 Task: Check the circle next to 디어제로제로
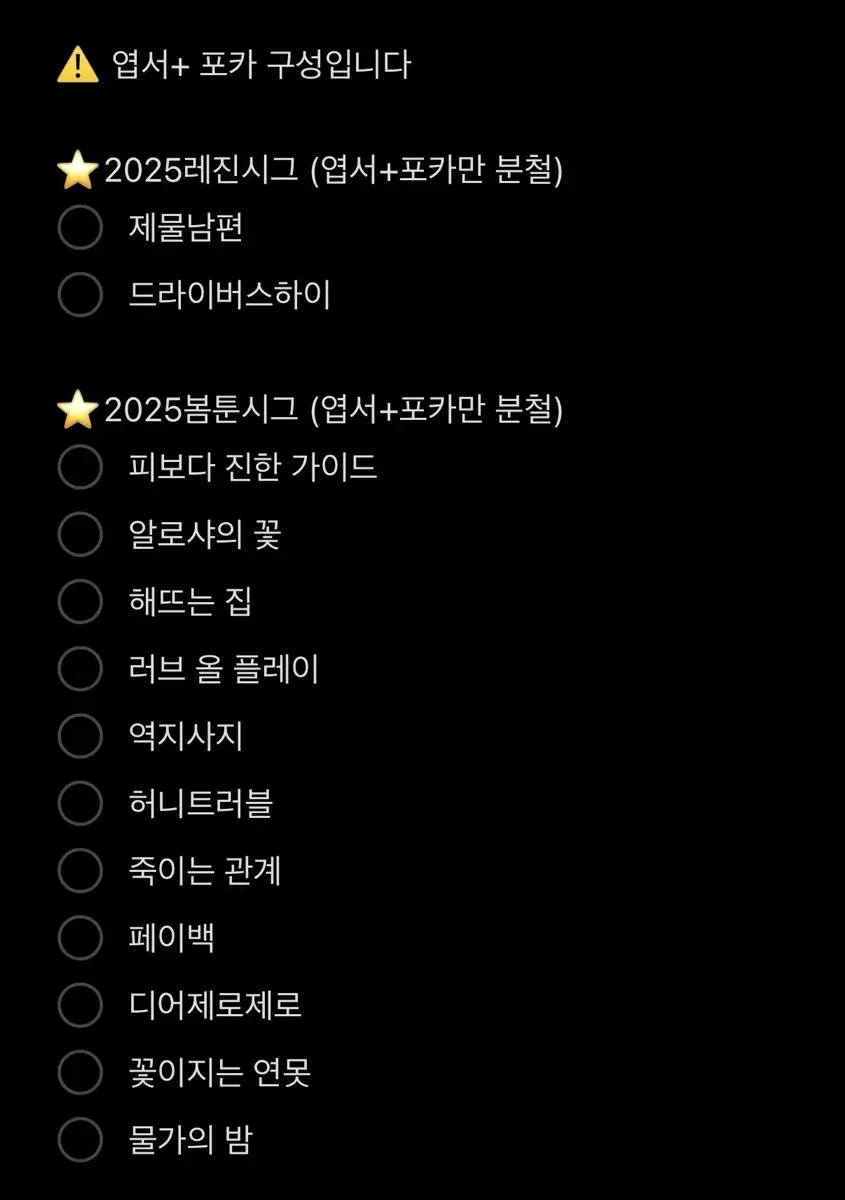(80, 1007)
